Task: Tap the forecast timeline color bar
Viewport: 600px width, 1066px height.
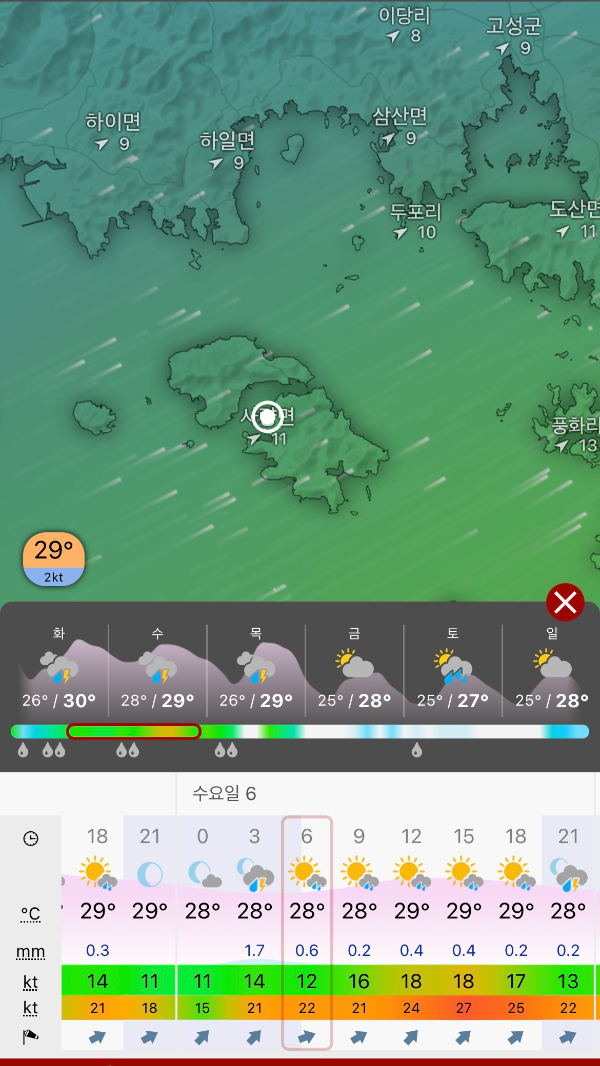Action: (300, 731)
